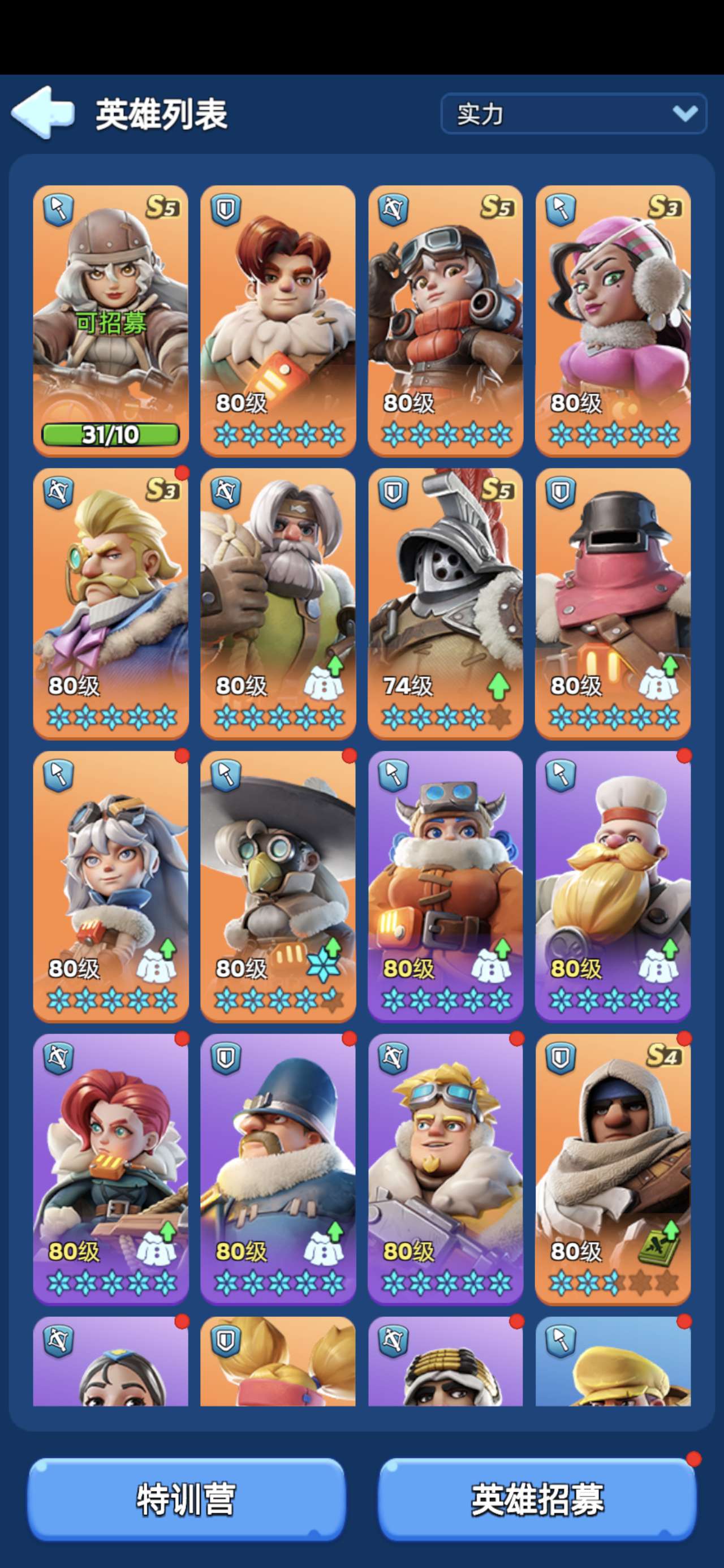Open the recruitable hero card showing 31/10

coord(110,321)
